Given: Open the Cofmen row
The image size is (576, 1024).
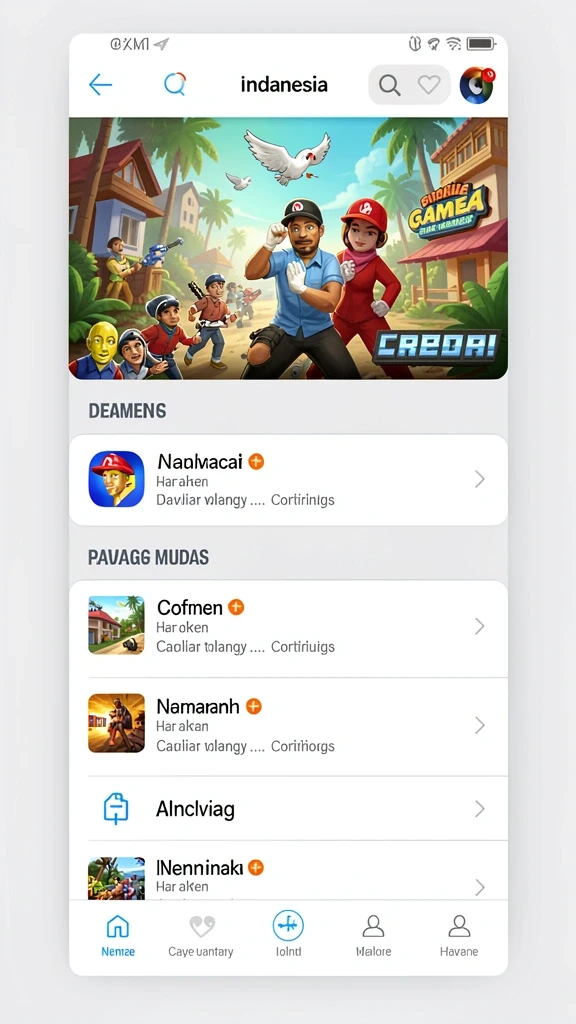Looking at the screenshot, I should [288, 628].
